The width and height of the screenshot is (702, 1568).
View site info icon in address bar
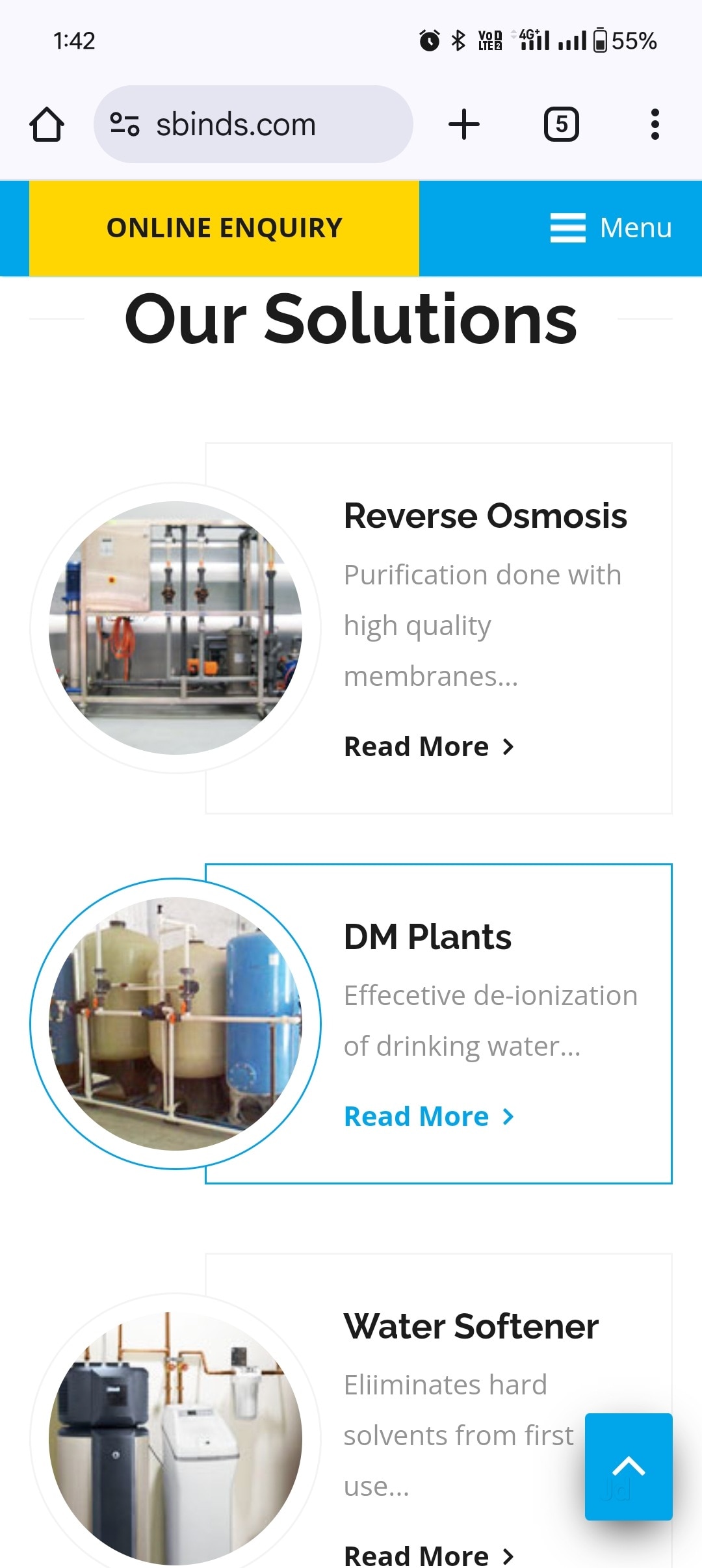click(125, 124)
